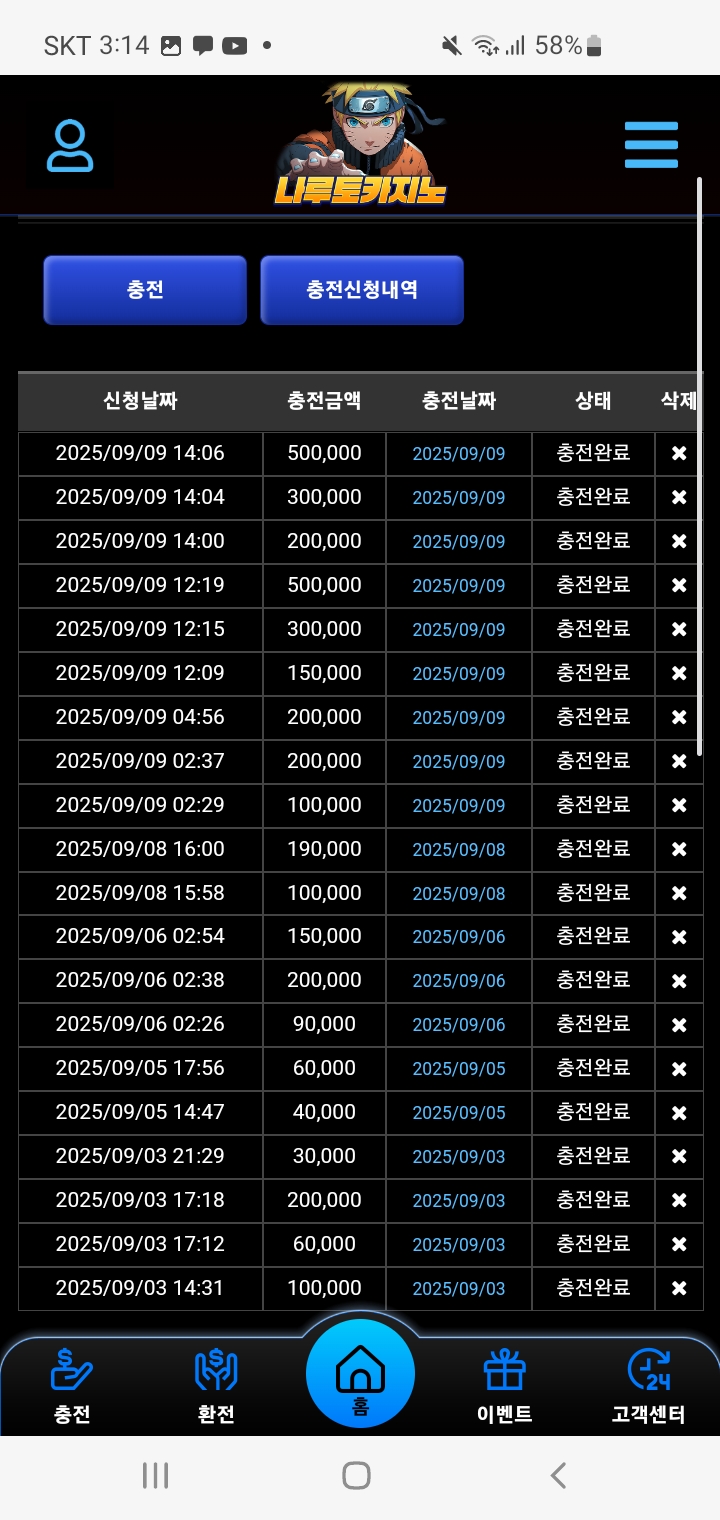Viewport: 720px width, 1520px height.
Task: Remove the 2025/09/08 16:00 entry
Action: (679, 849)
